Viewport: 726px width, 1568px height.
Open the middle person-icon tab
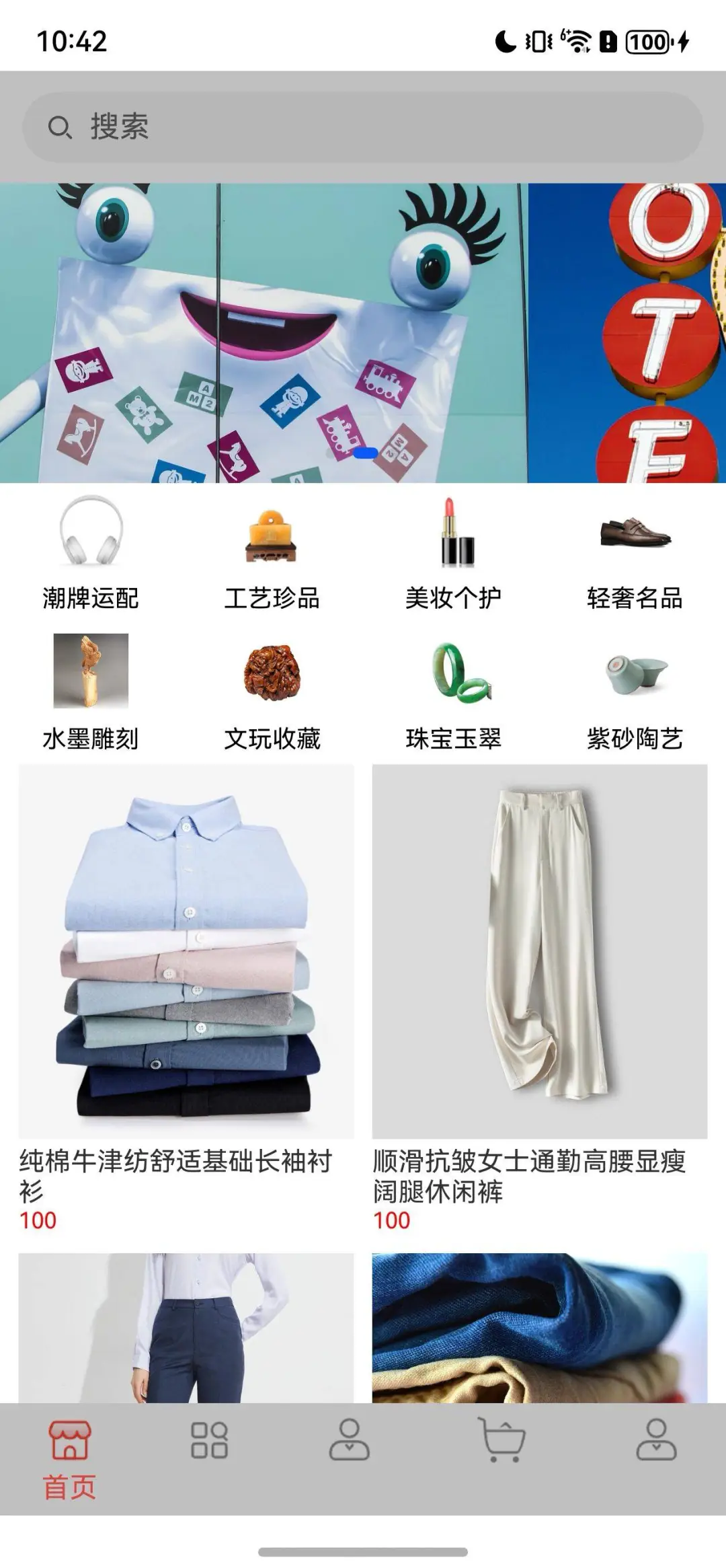pos(349,1440)
